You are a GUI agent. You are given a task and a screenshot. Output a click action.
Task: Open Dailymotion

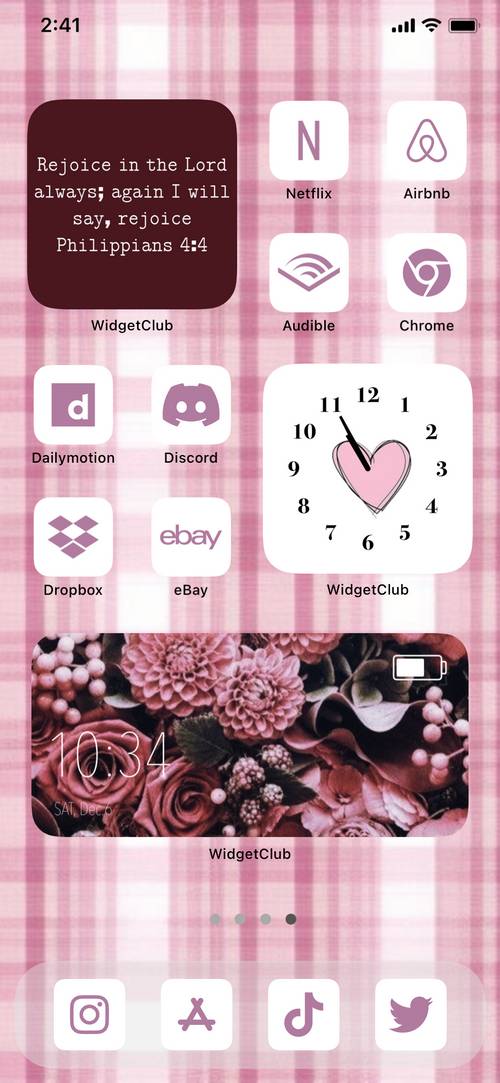coord(73,405)
